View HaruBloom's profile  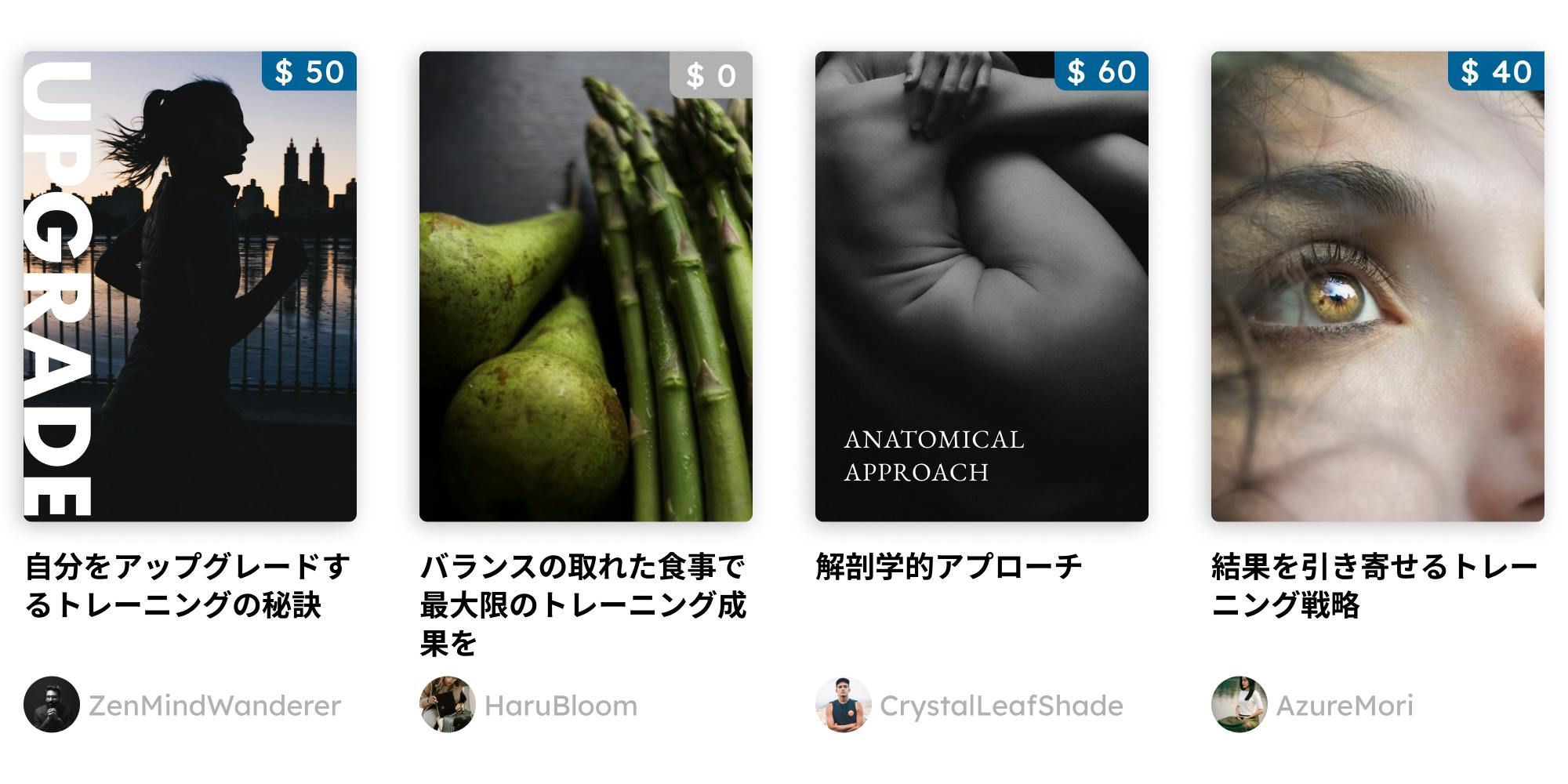pyautogui.click(x=560, y=706)
